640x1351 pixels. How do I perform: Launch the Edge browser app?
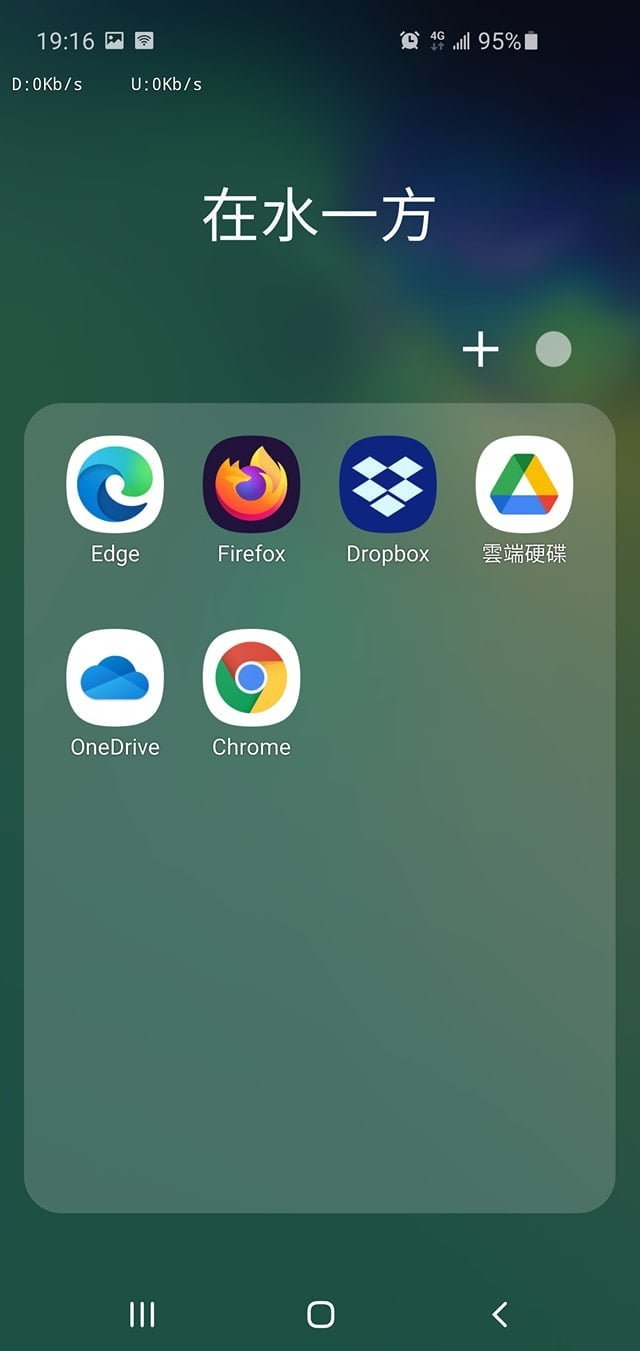(115, 485)
